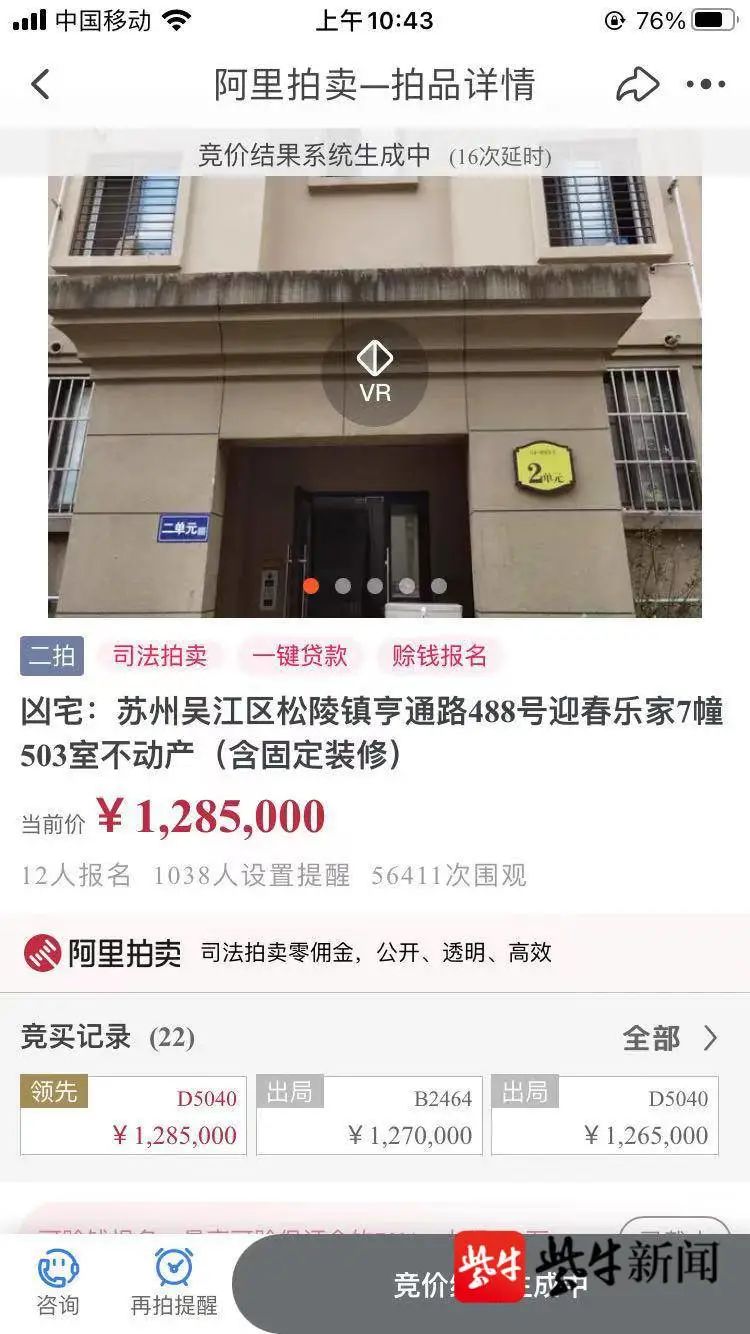The height and width of the screenshot is (1334, 750).
Task: Open the 咨询 customer service
Action: [x=57, y=1282]
